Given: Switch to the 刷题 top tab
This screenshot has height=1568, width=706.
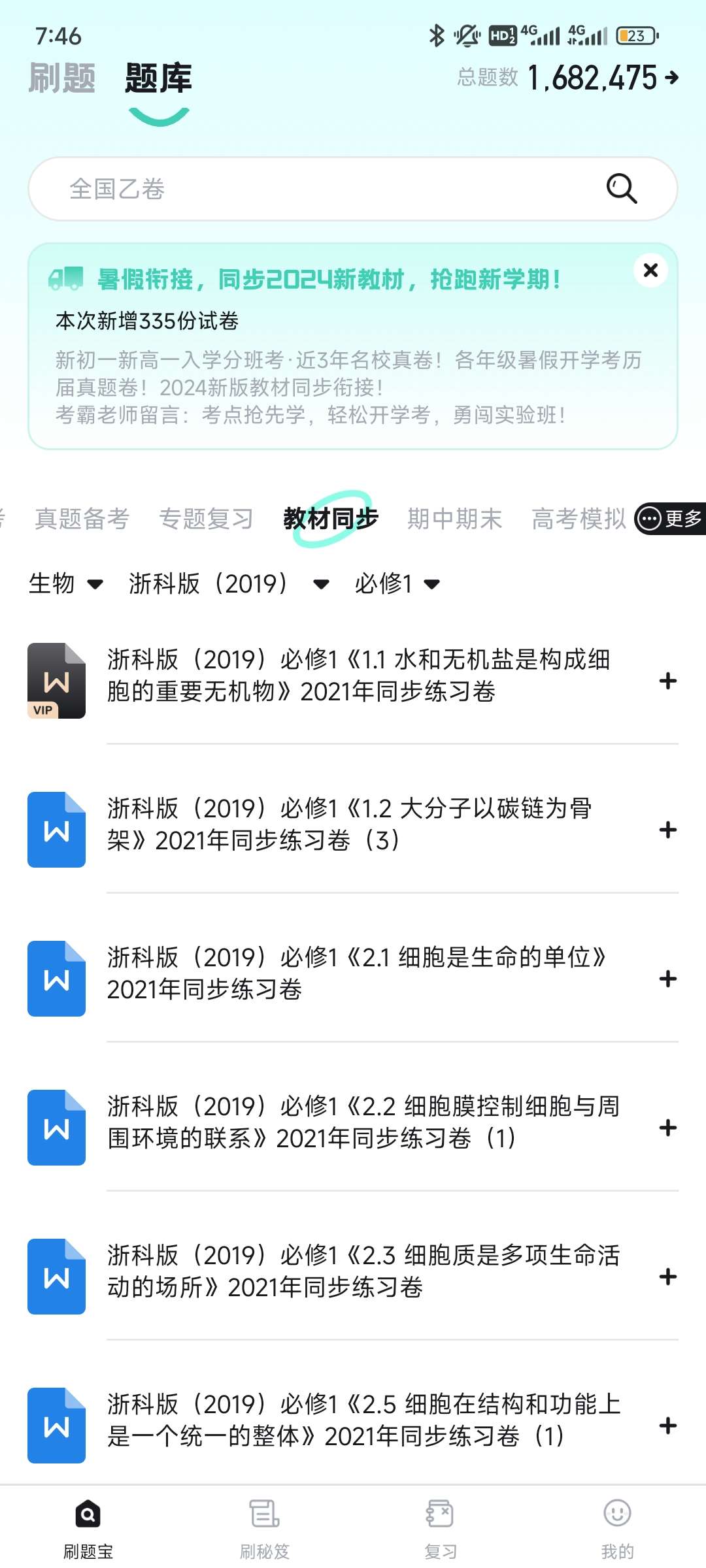Looking at the screenshot, I should click(x=62, y=78).
